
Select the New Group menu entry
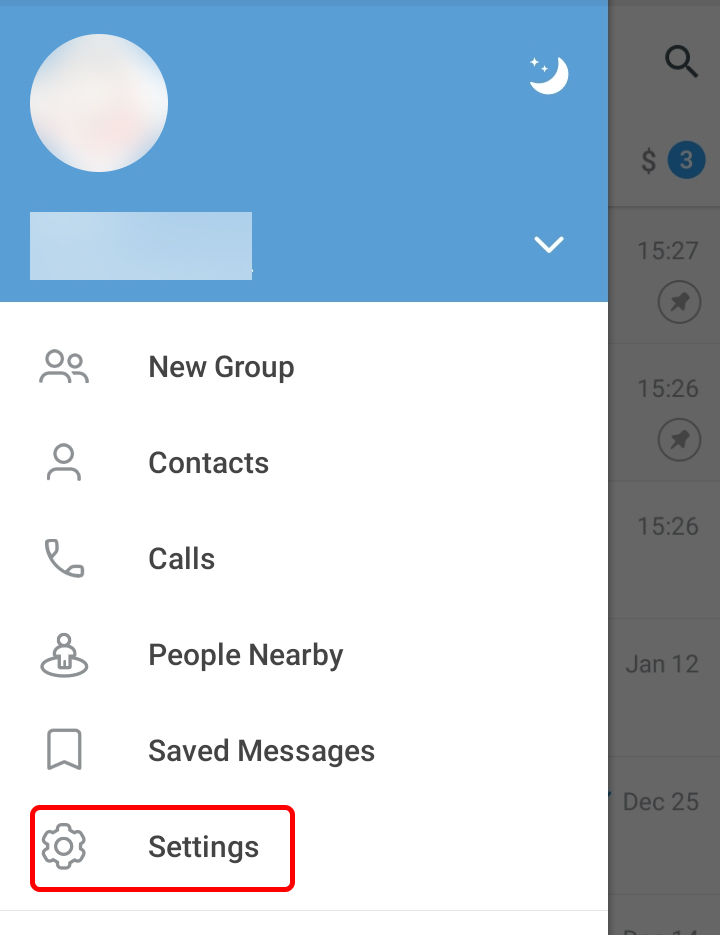[x=221, y=366]
